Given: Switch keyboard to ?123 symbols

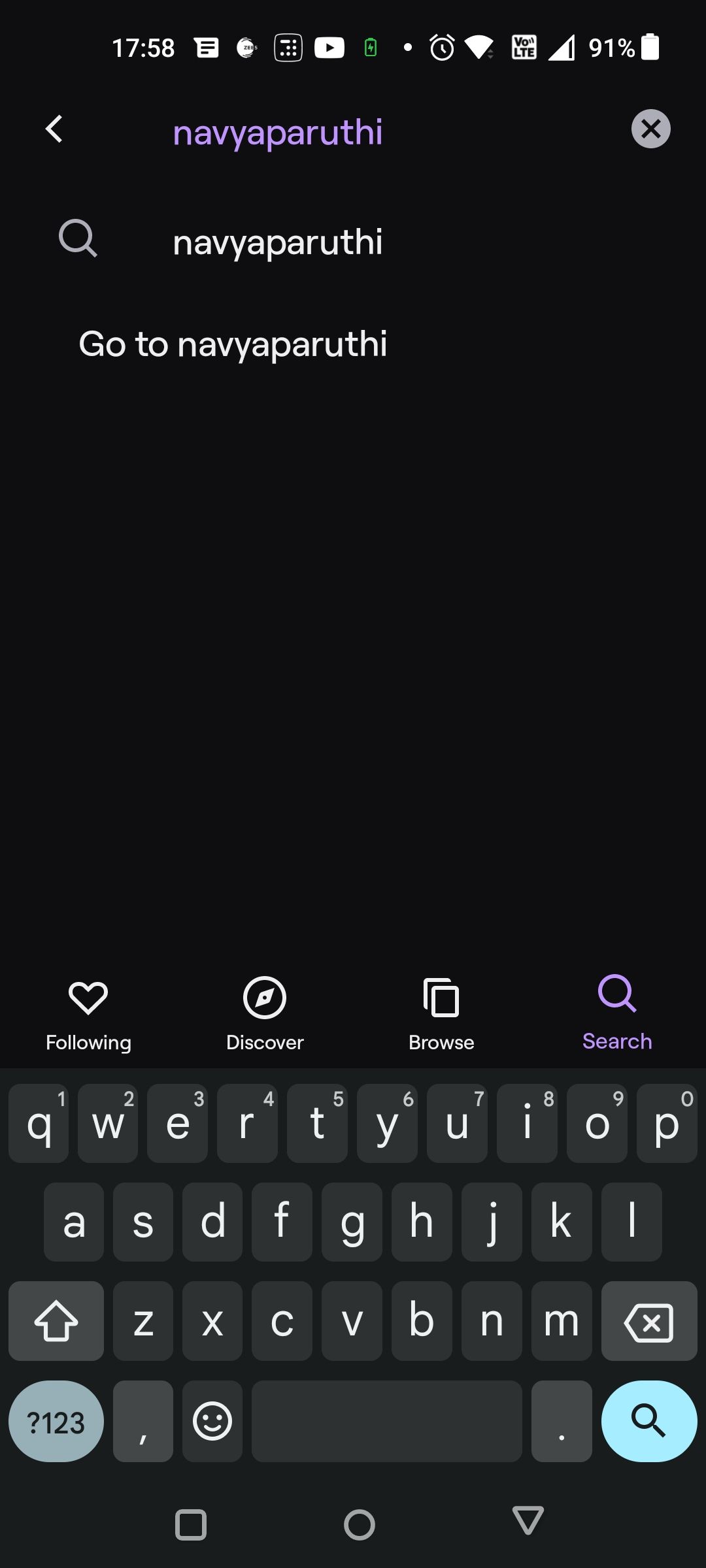Looking at the screenshot, I should click(x=56, y=1421).
